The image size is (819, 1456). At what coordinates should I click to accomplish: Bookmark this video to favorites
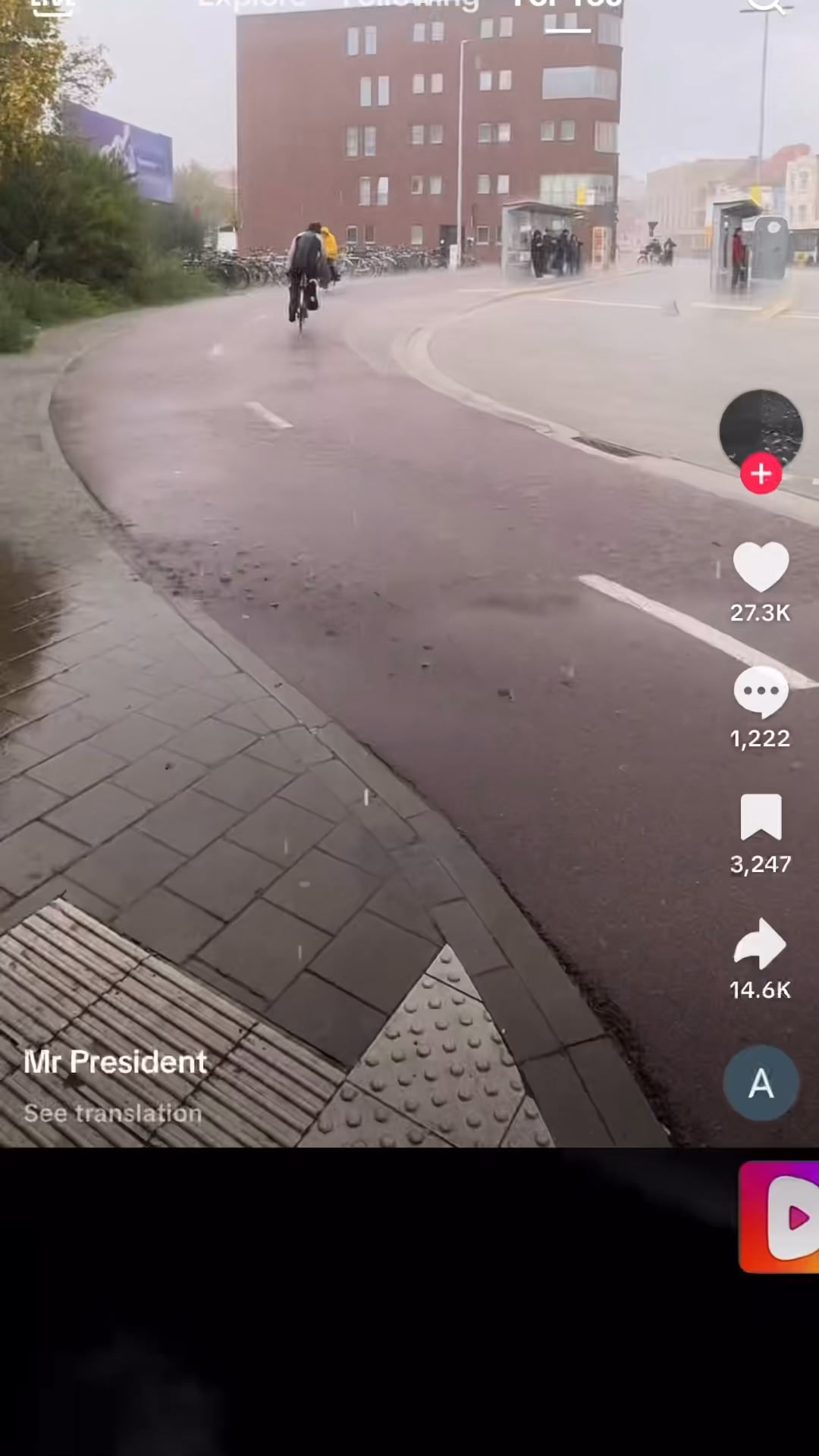[x=761, y=817]
